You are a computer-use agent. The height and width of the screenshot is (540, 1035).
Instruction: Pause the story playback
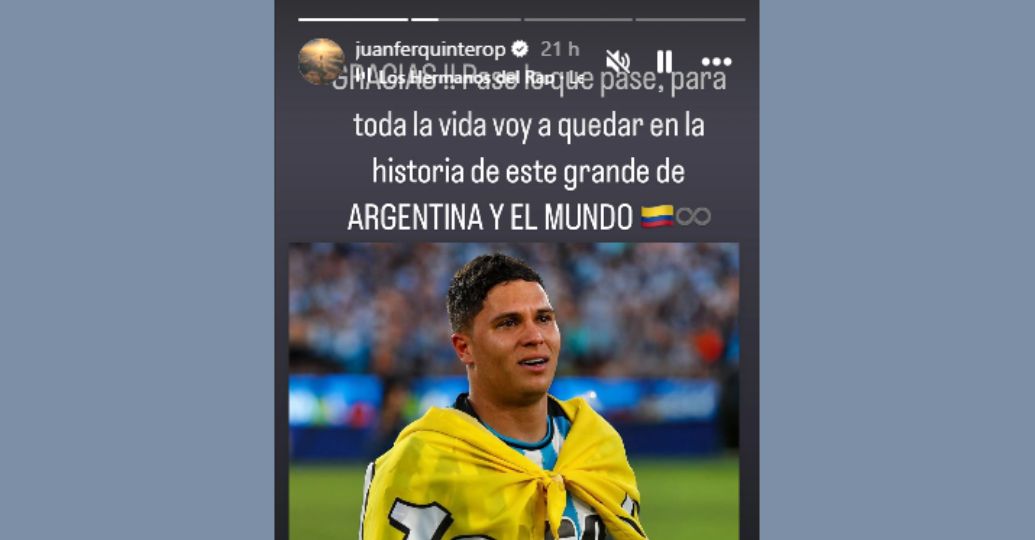click(665, 61)
